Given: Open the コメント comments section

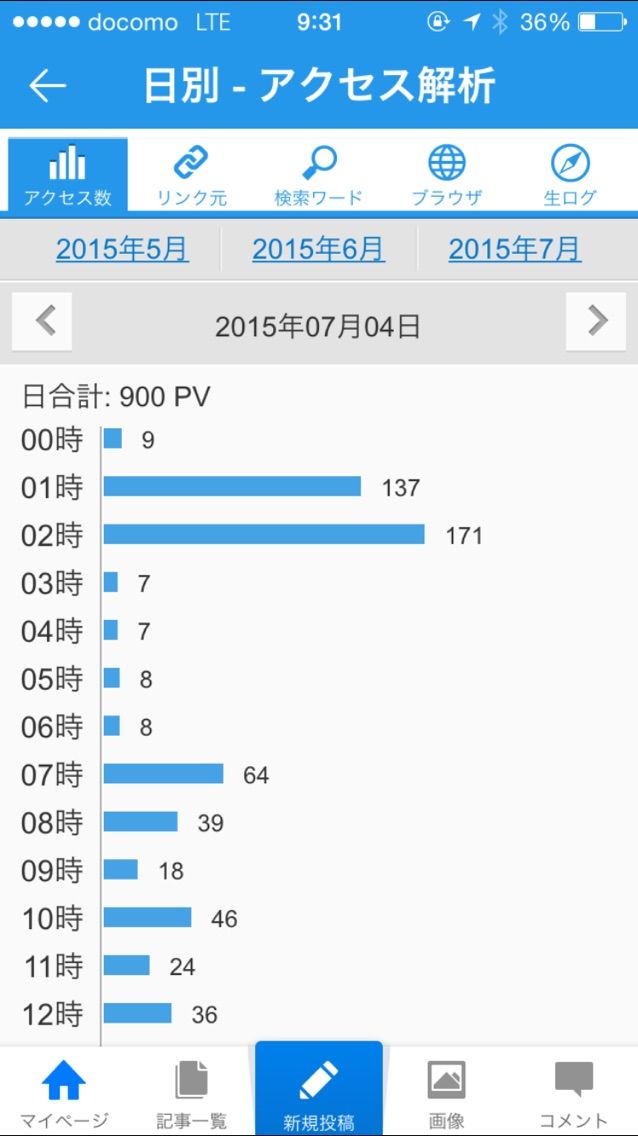Looking at the screenshot, I should (x=573, y=1092).
